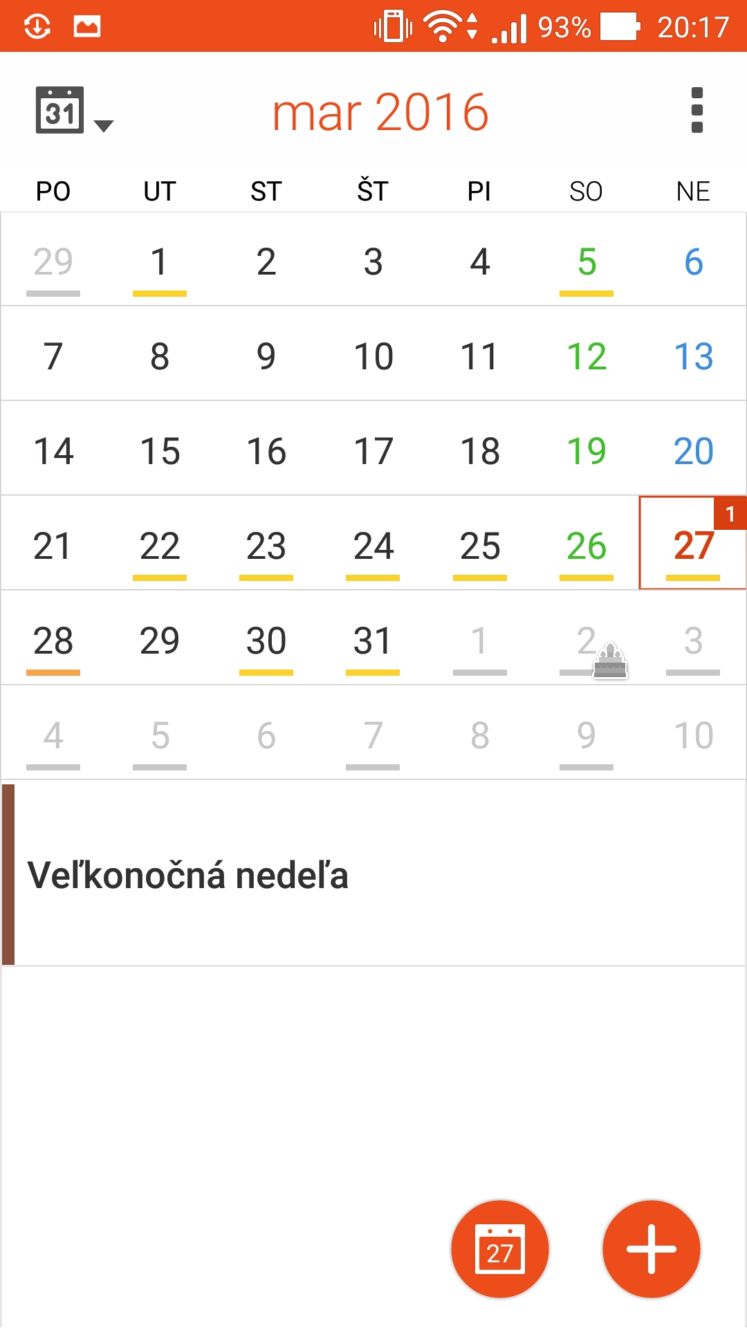Select April 2 with the birthday icon
The height and width of the screenshot is (1328, 747).
(586, 640)
